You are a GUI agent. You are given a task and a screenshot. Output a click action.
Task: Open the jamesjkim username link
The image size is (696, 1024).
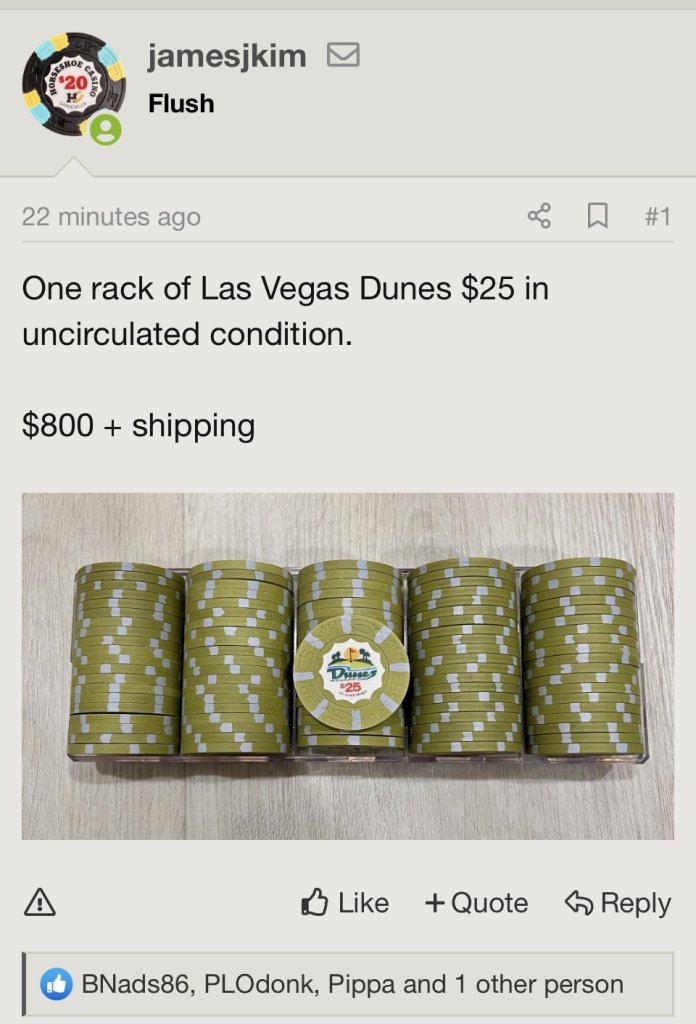(227, 56)
